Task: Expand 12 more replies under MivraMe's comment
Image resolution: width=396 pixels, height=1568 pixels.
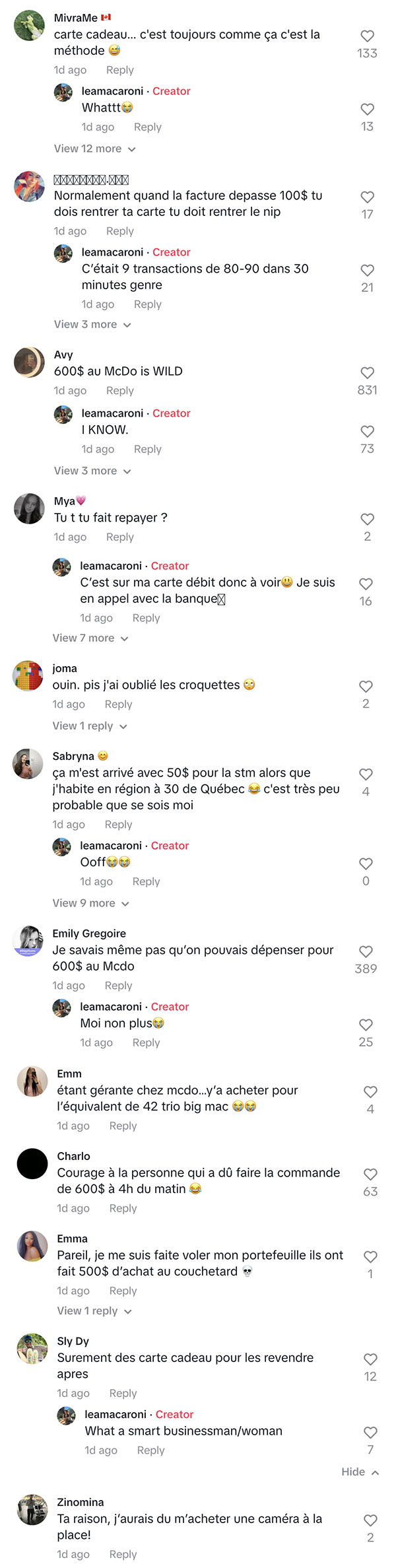Action: (x=95, y=149)
